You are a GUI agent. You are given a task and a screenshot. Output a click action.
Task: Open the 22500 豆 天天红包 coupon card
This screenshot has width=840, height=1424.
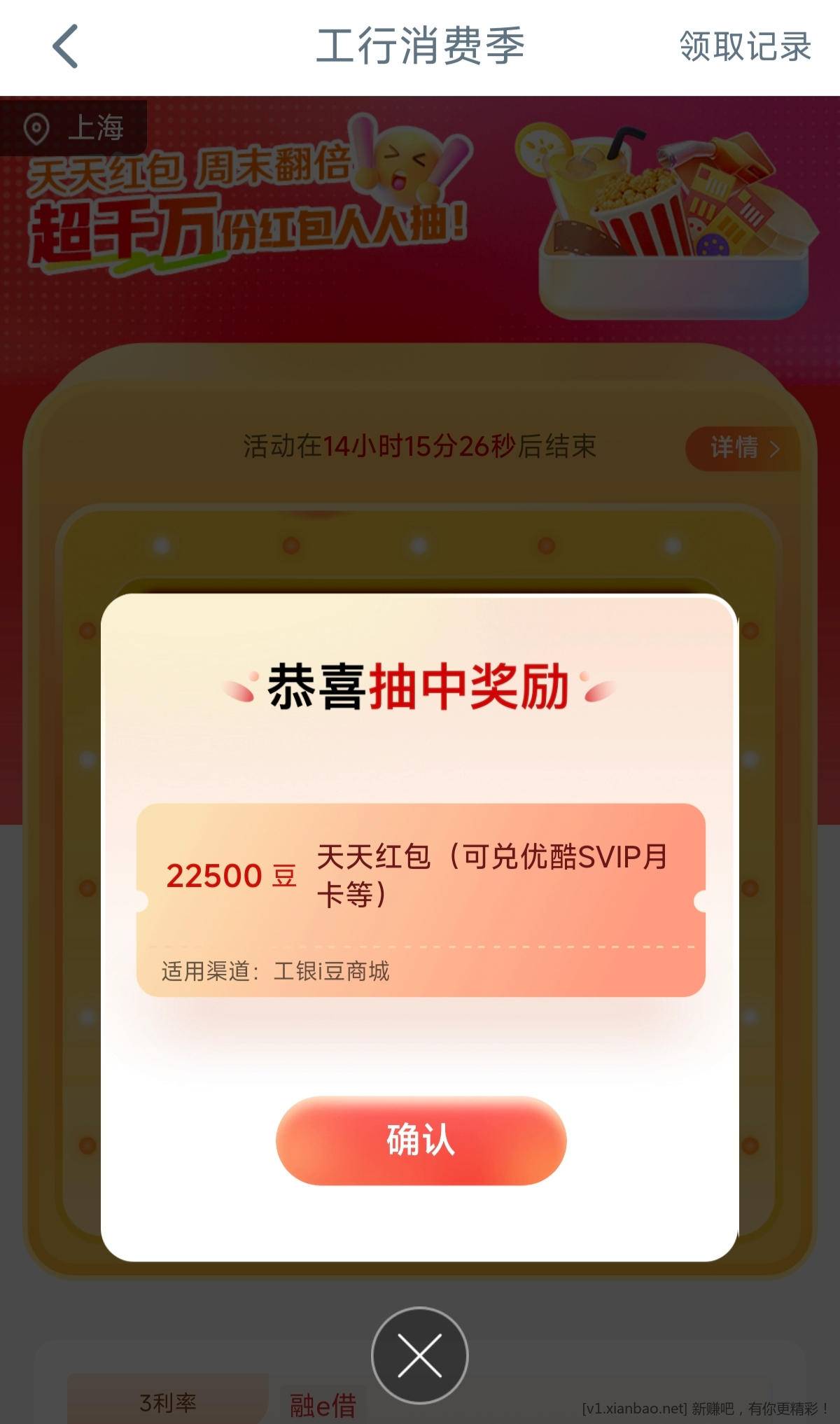[421, 900]
